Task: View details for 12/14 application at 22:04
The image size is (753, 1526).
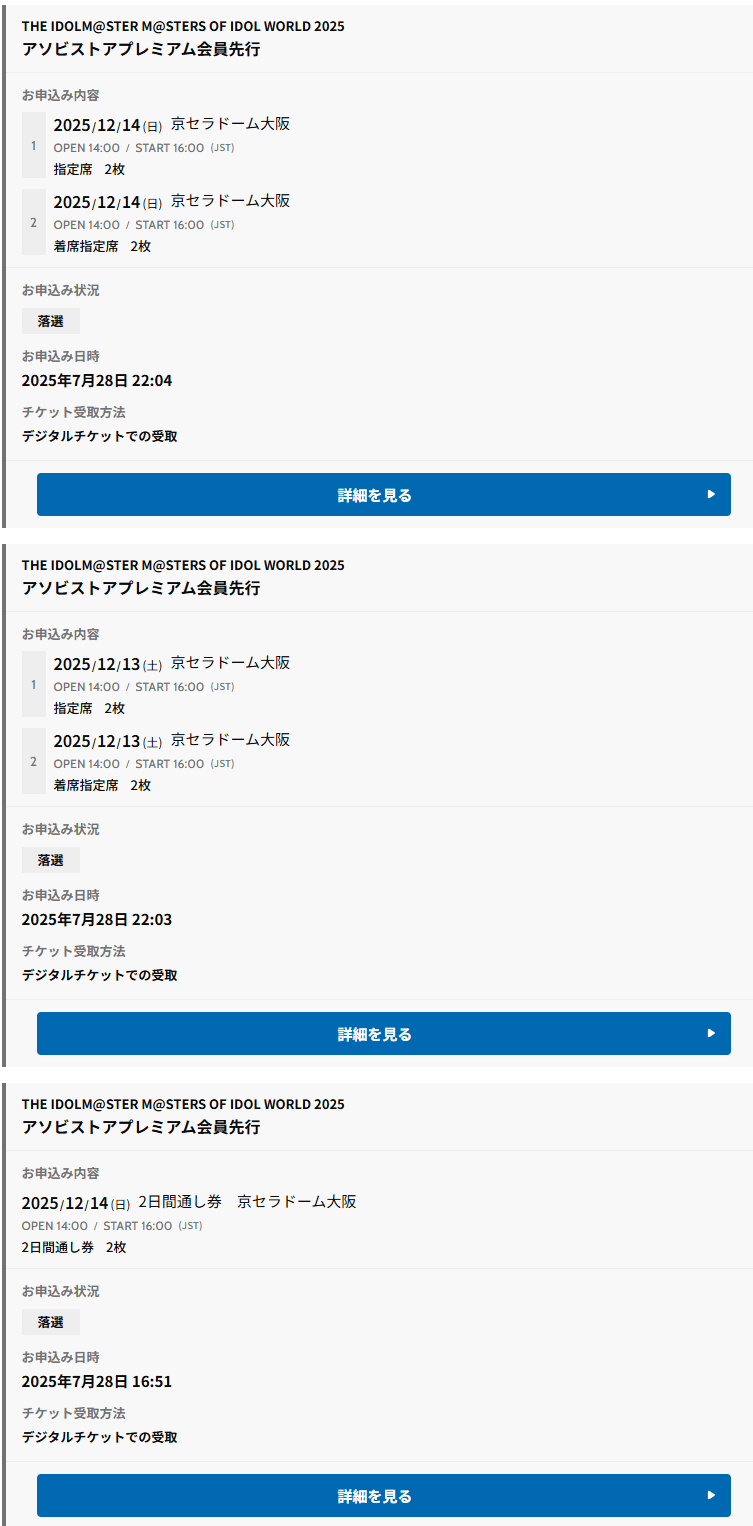Action: pos(383,495)
